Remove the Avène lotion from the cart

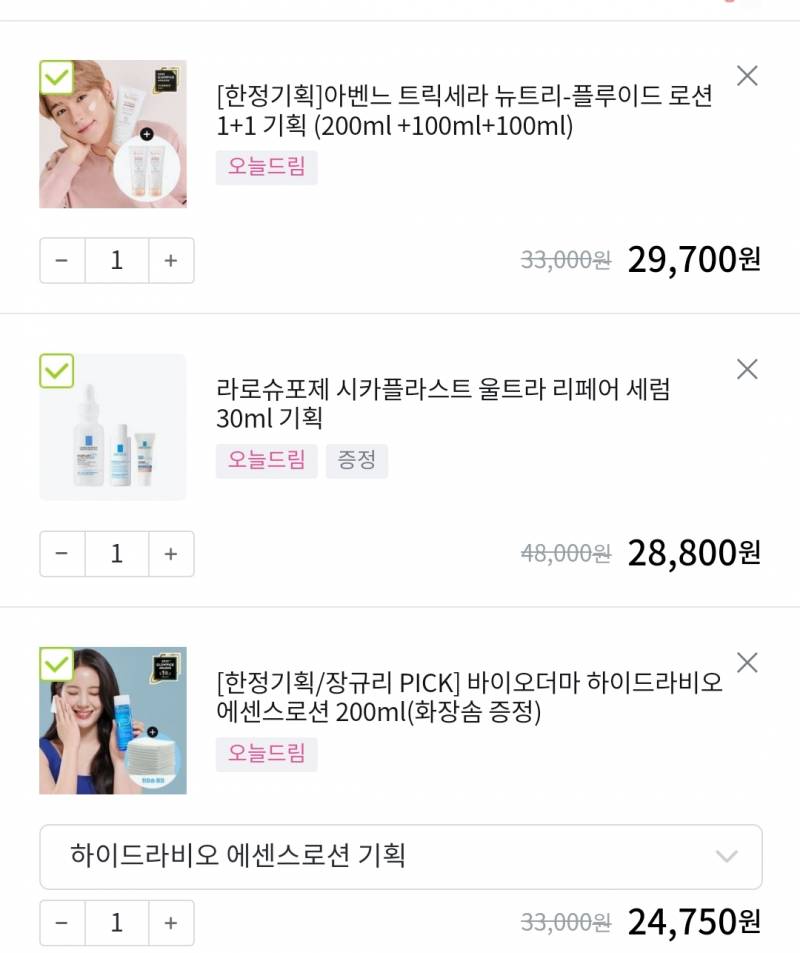tap(746, 75)
